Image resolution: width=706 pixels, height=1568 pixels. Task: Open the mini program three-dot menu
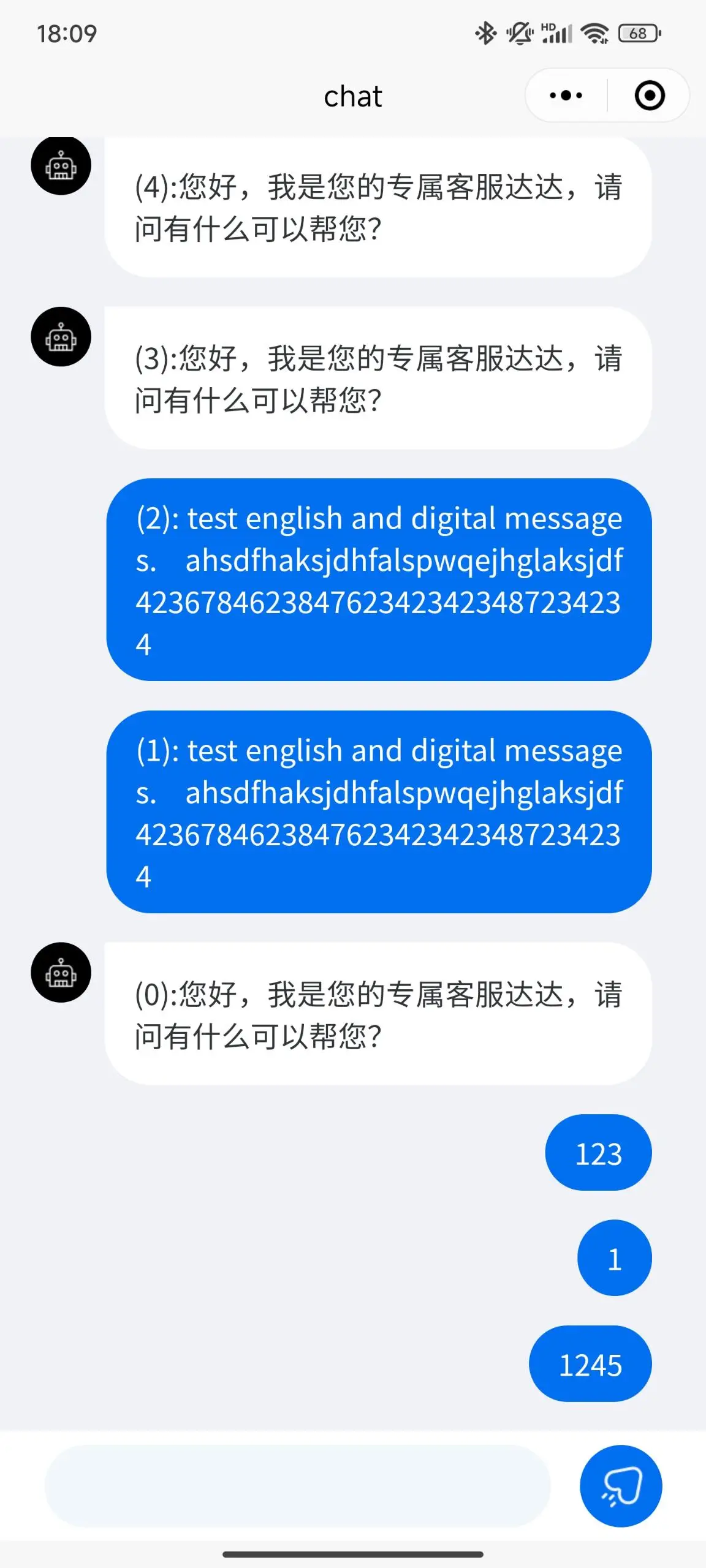pyautogui.click(x=566, y=96)
